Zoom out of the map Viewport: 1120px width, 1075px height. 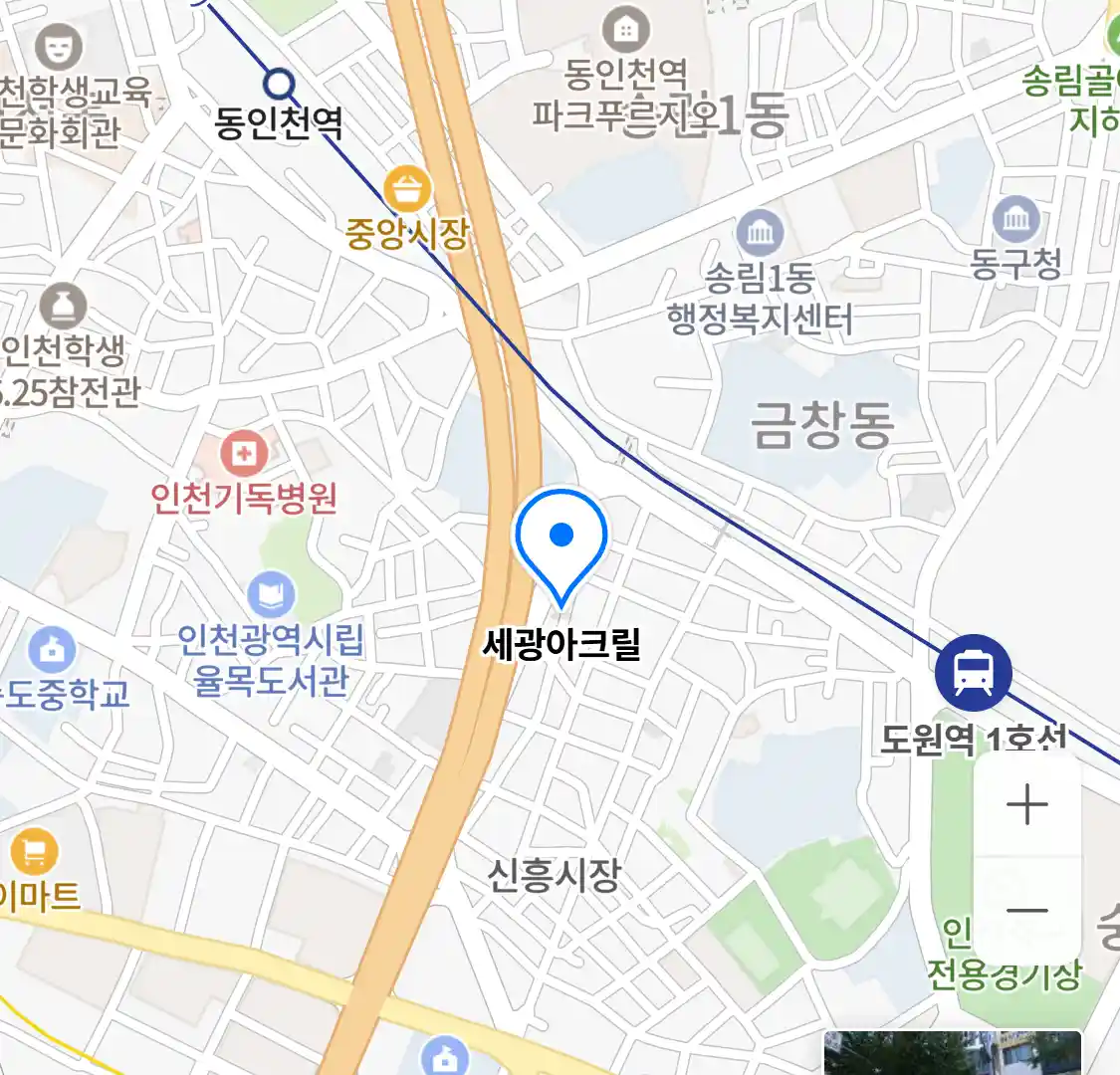pyautogui.click(x=1026, y=910)
